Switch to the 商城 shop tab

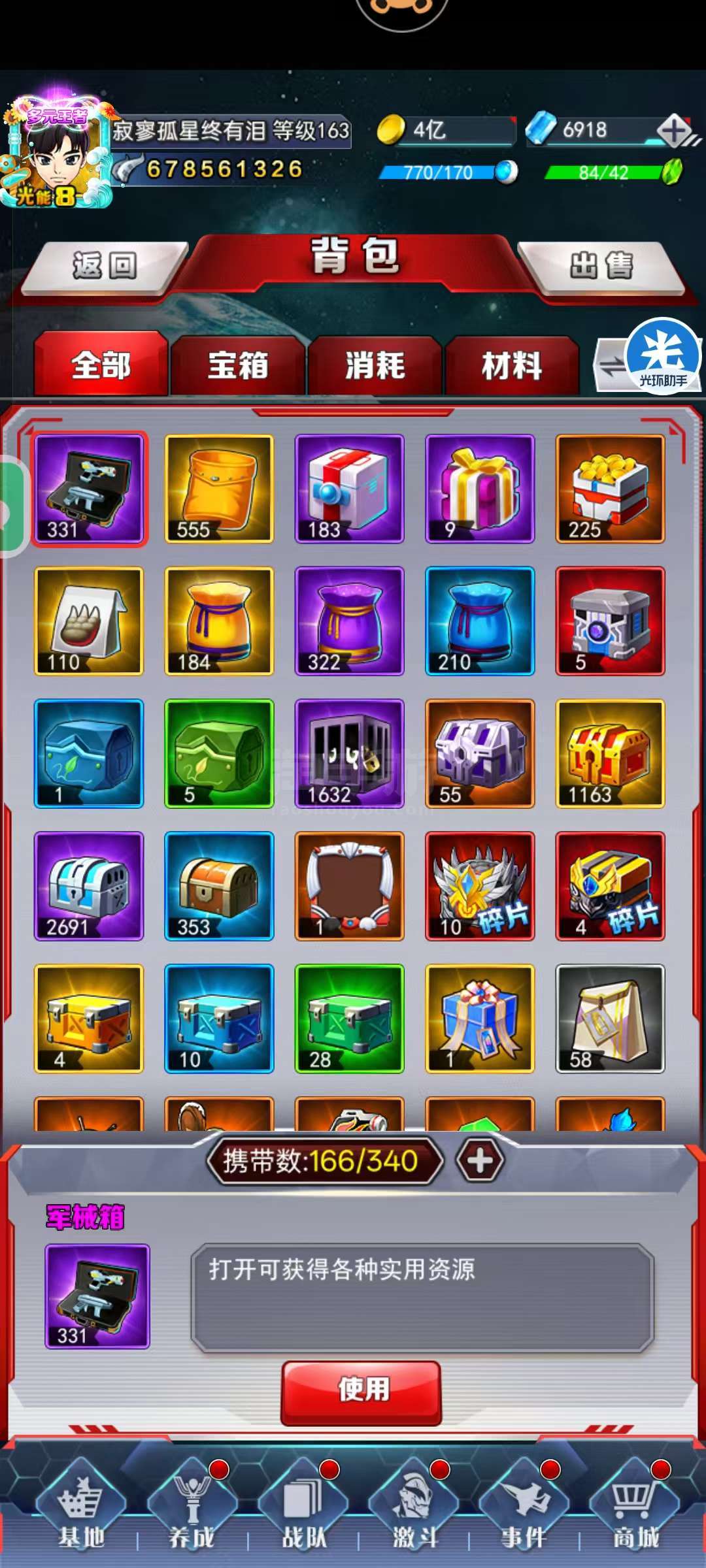click(635, 1509)
